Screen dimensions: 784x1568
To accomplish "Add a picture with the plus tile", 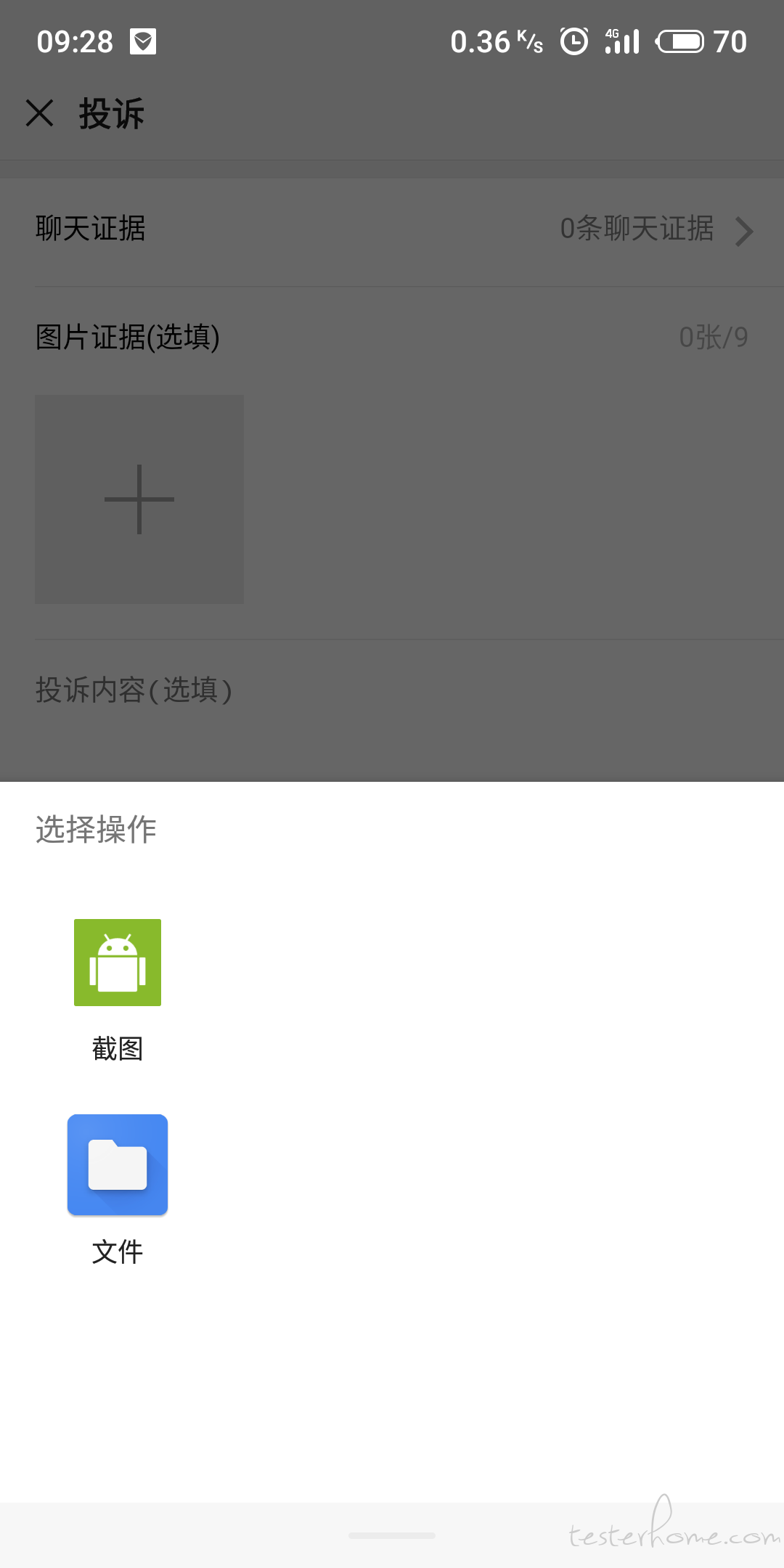I will (139, 499).
